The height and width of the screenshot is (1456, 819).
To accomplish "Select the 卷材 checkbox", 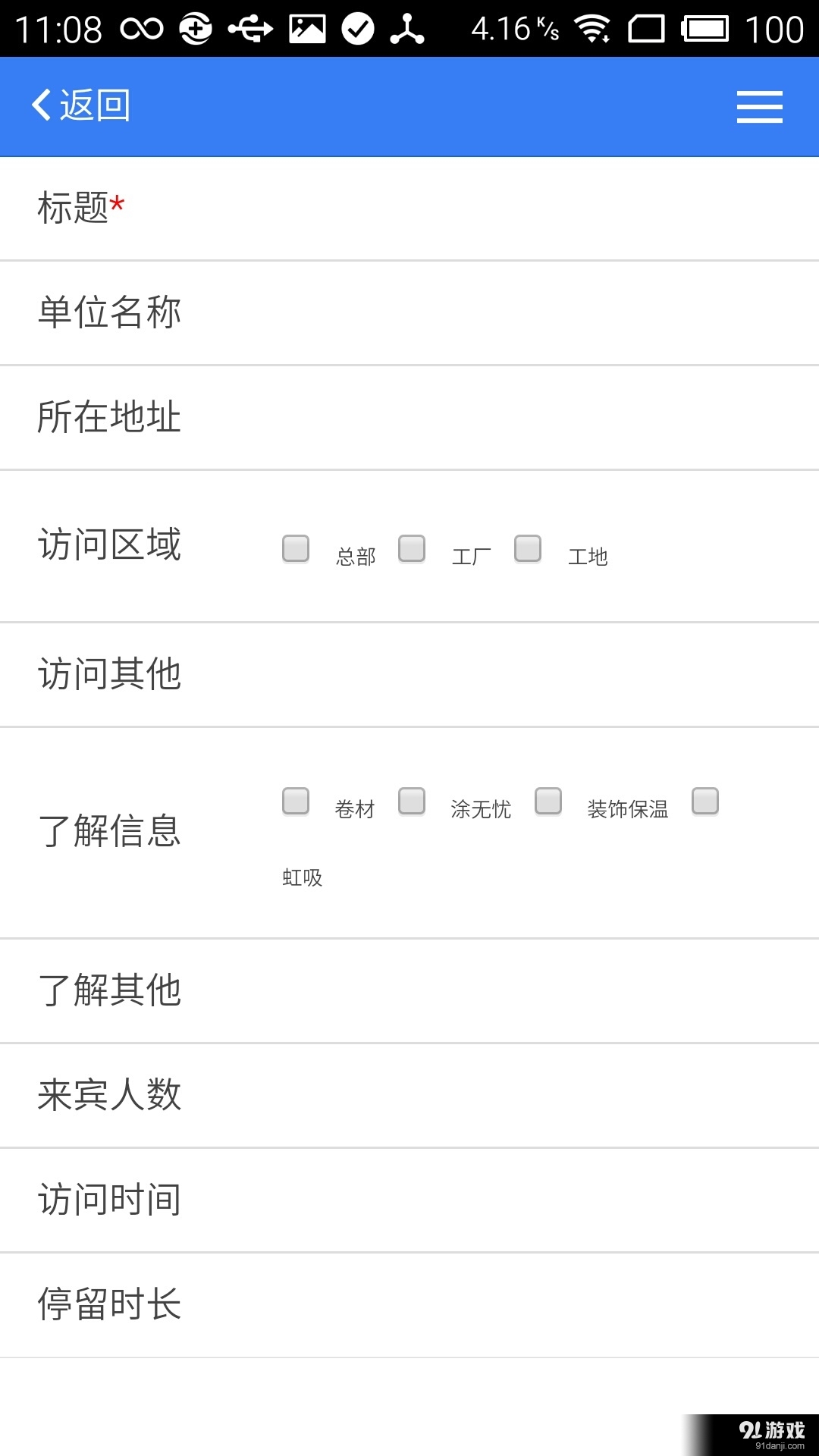I will [x=296, y=801].
